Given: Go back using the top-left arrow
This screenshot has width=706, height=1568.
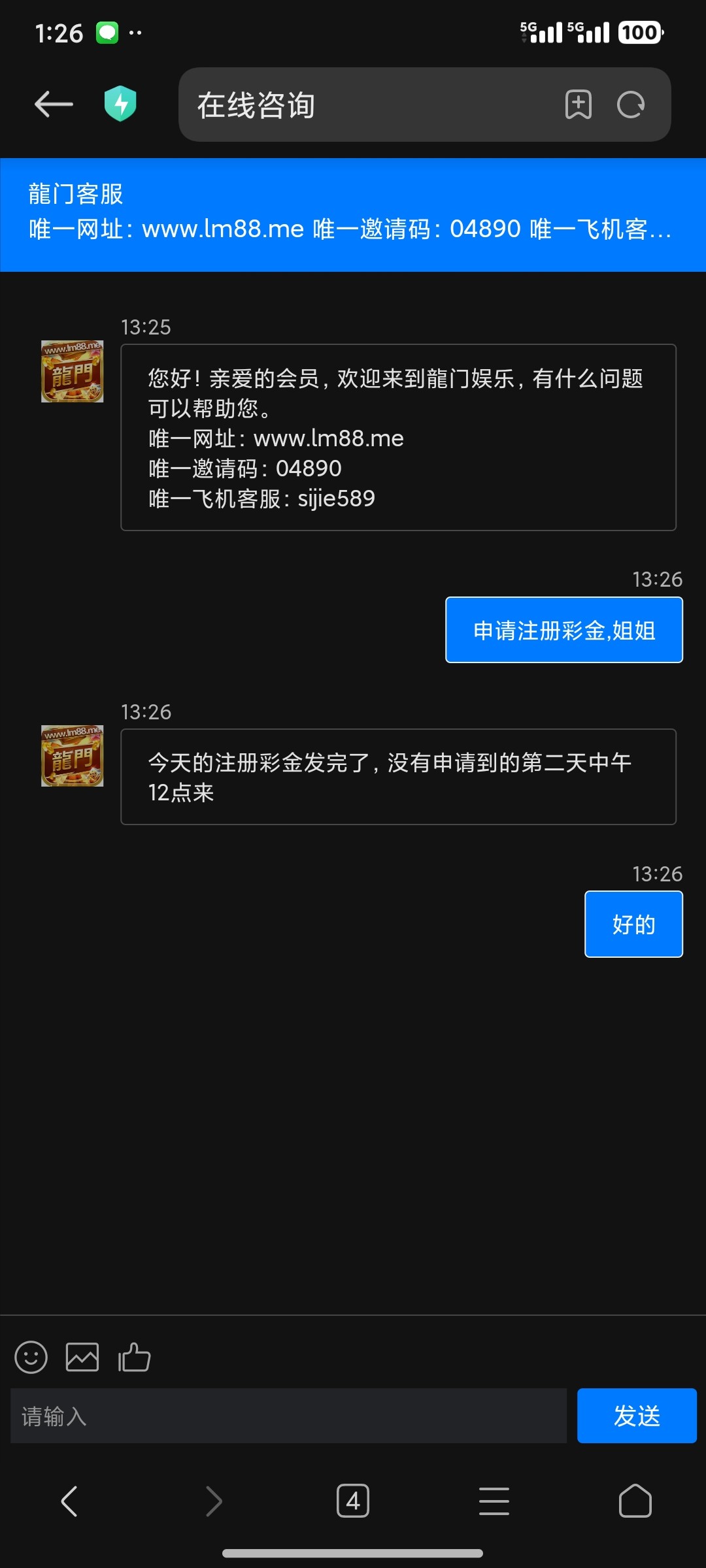Looking at the screenshot, I should 54,105.
